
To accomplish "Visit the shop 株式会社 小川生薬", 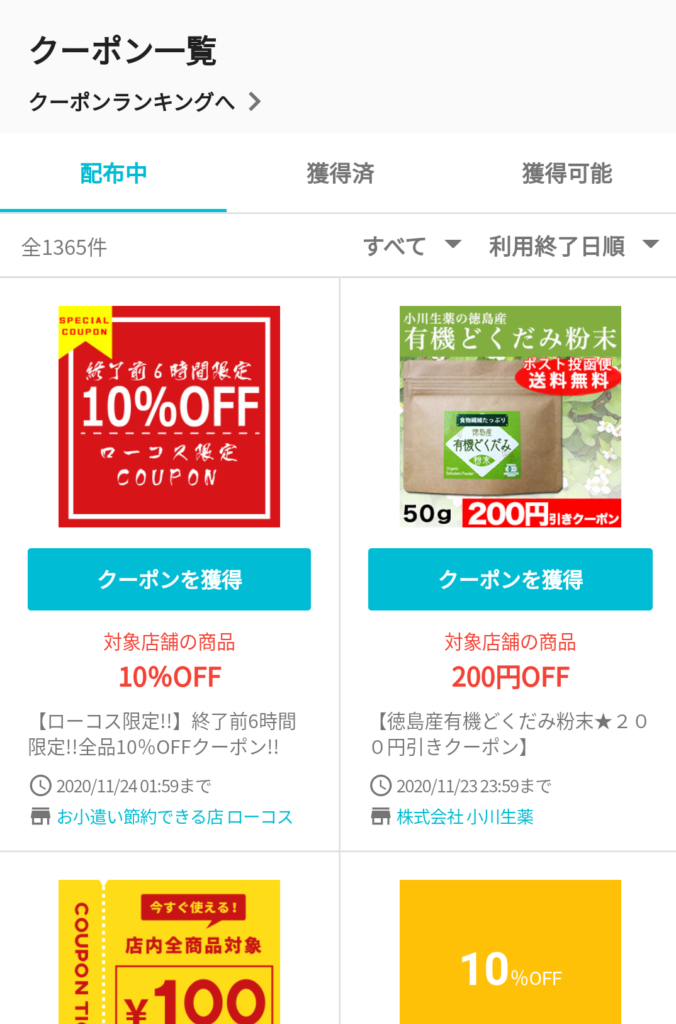I will pyautogui.click(x=465, y=817).
